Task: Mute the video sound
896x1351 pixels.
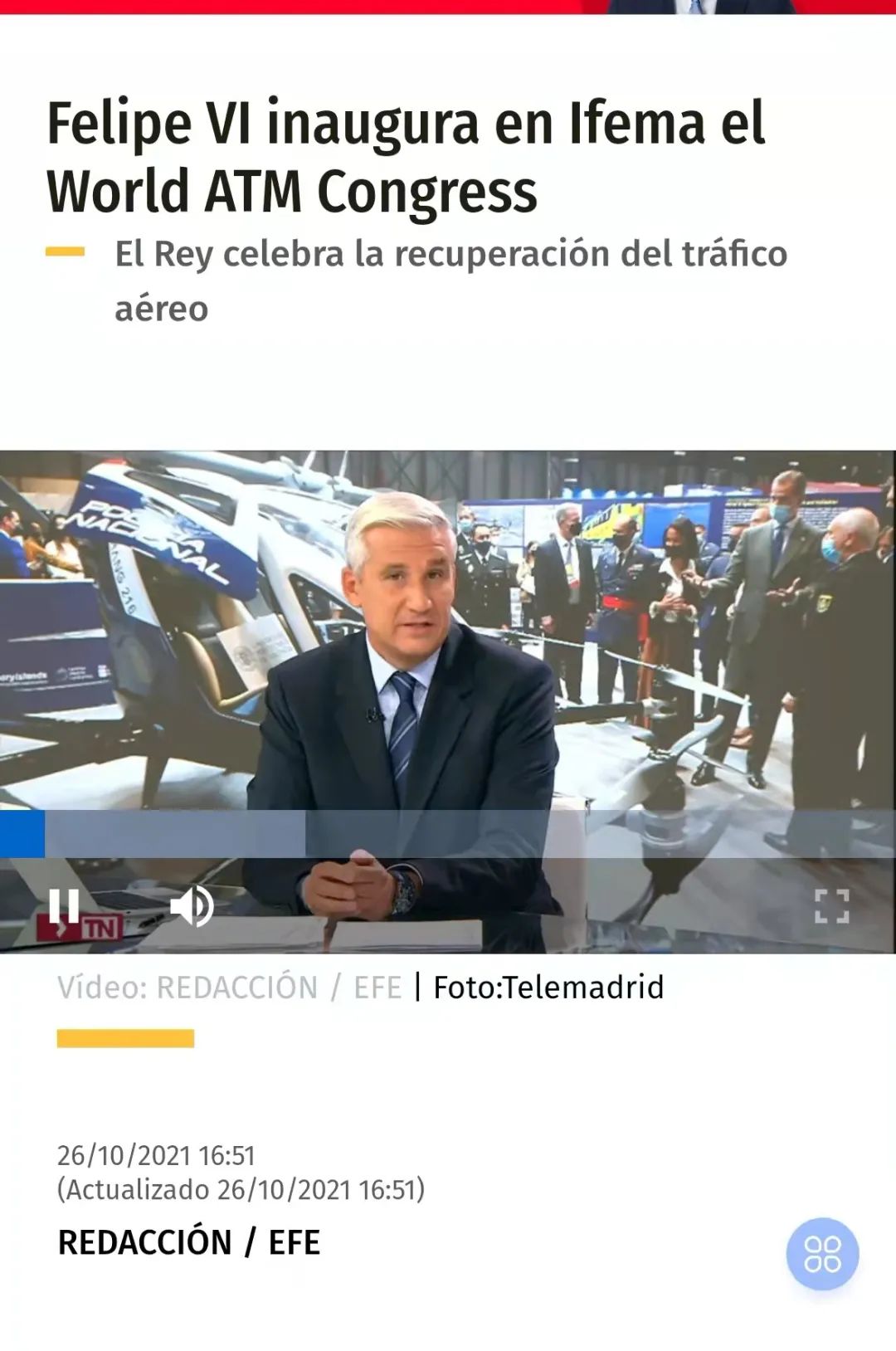Action: (192, 905)
